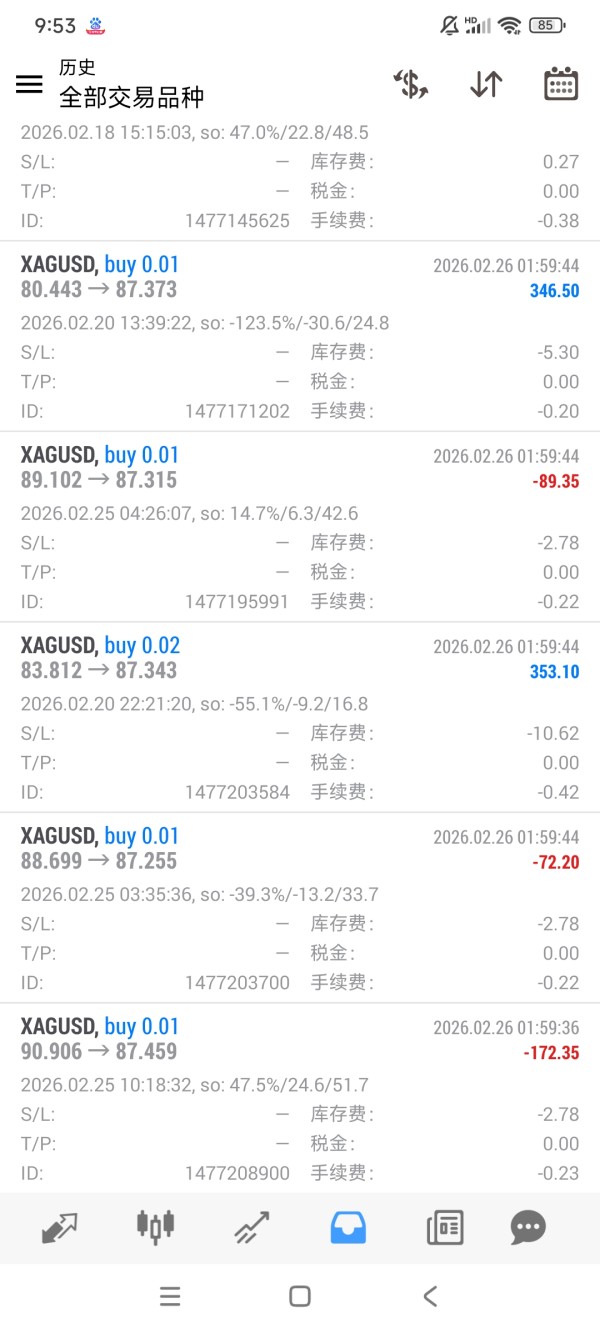Switch to the News tab

tap(445, 1226)
